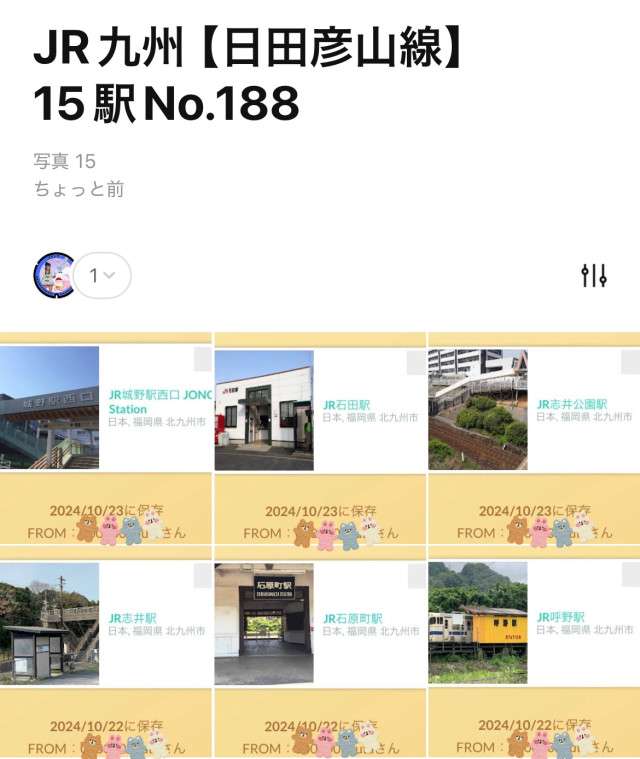
Task: View the JR石原町駅 photo
Action: [x=264, y=622]
